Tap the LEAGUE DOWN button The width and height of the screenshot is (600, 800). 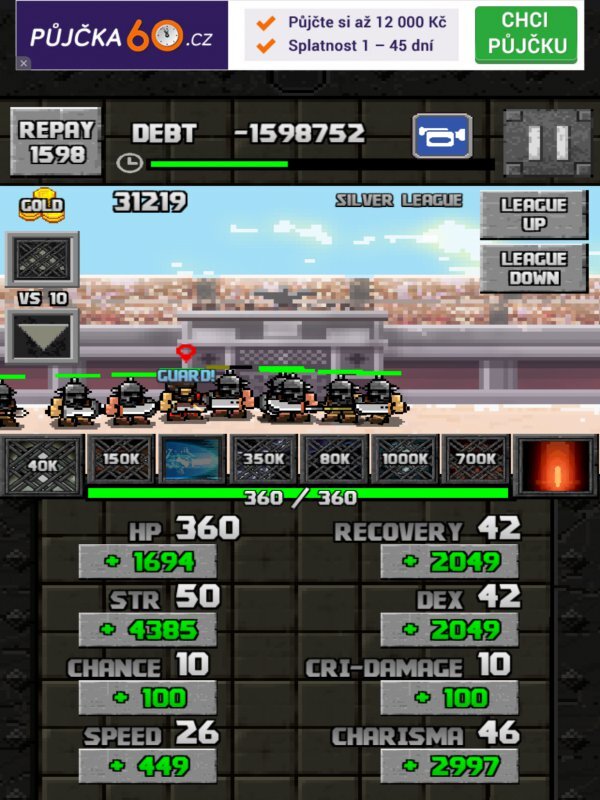pyautogui.click(x=533, y=268)
